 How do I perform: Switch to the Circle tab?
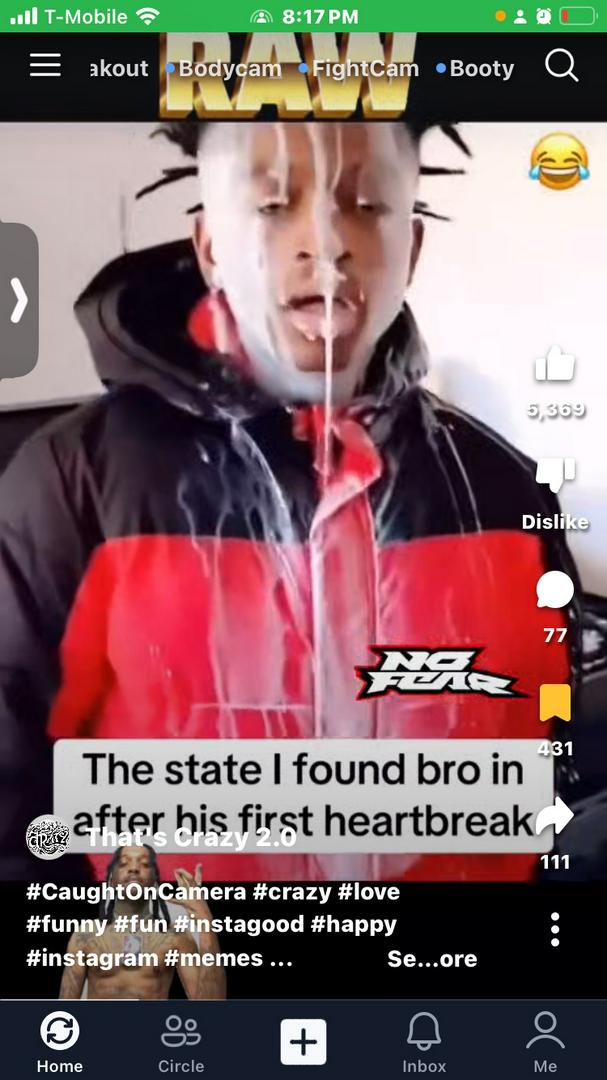(181, 1041)
